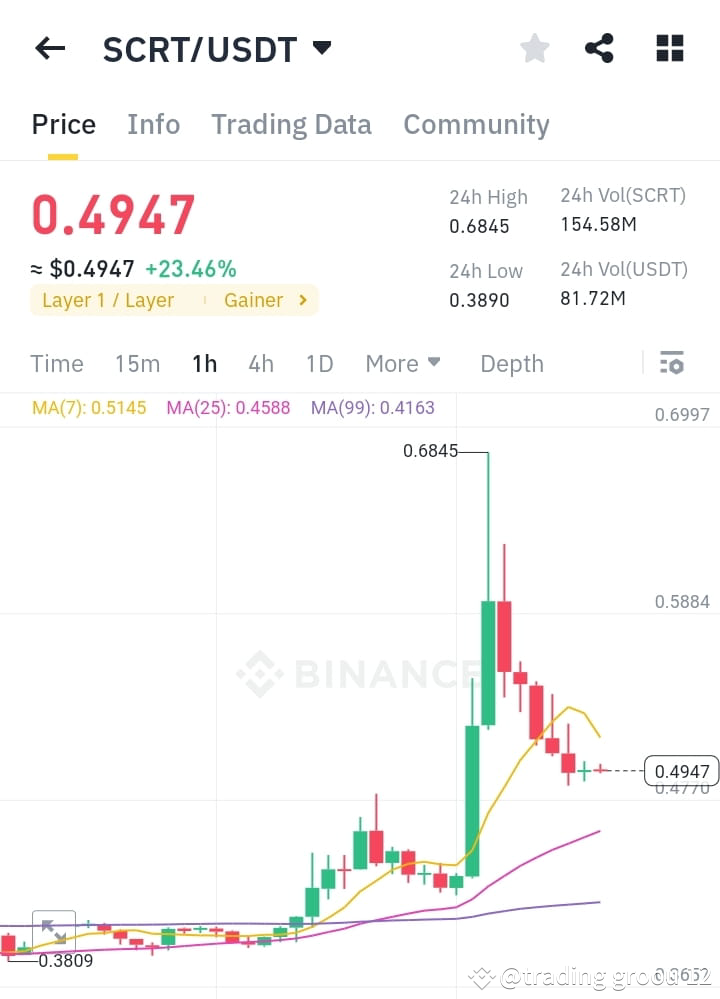
Task: Tap the 0.4947 price label on the axis
Action: coord(681,770)
